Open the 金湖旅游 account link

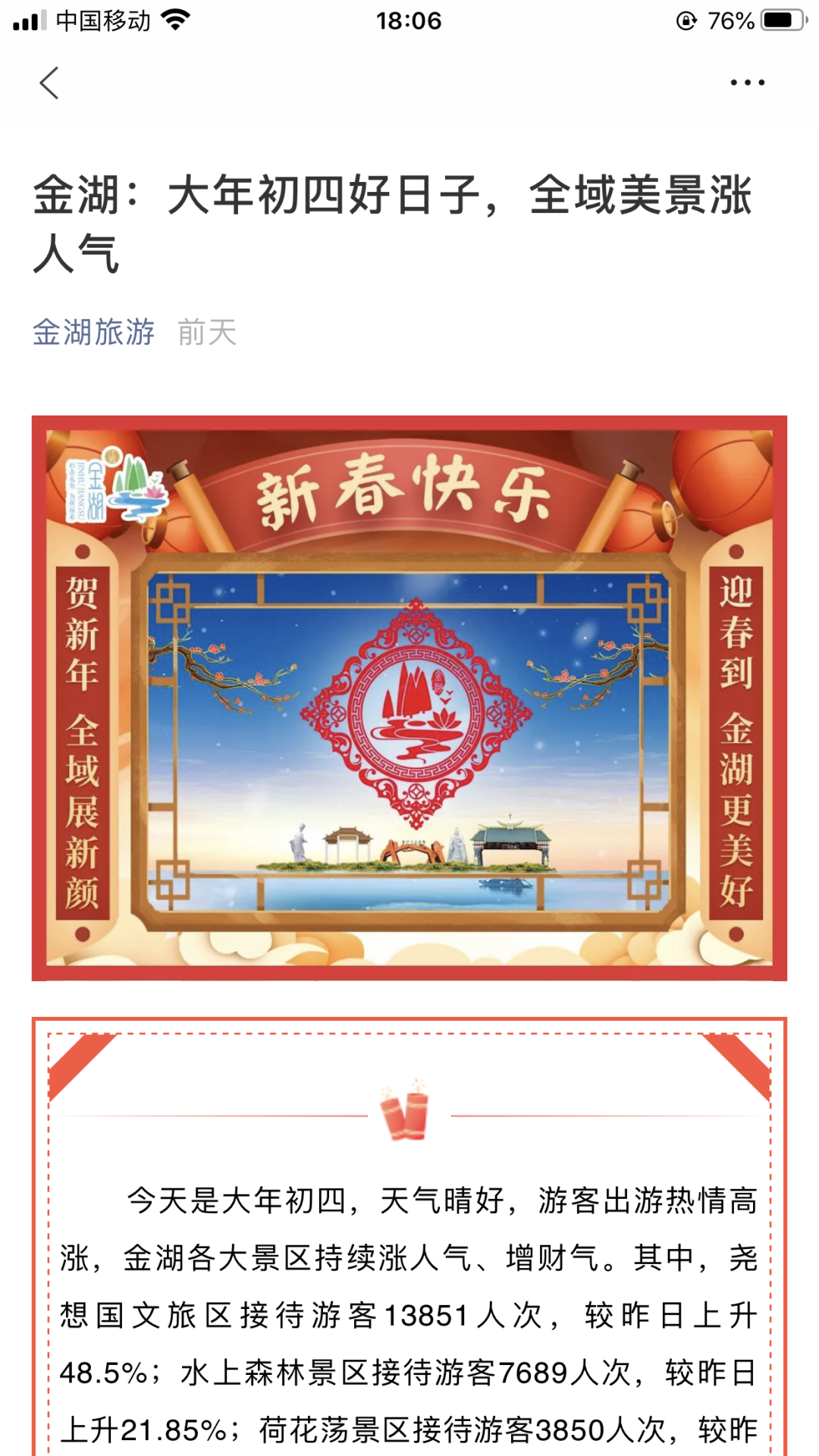[93, 332]
